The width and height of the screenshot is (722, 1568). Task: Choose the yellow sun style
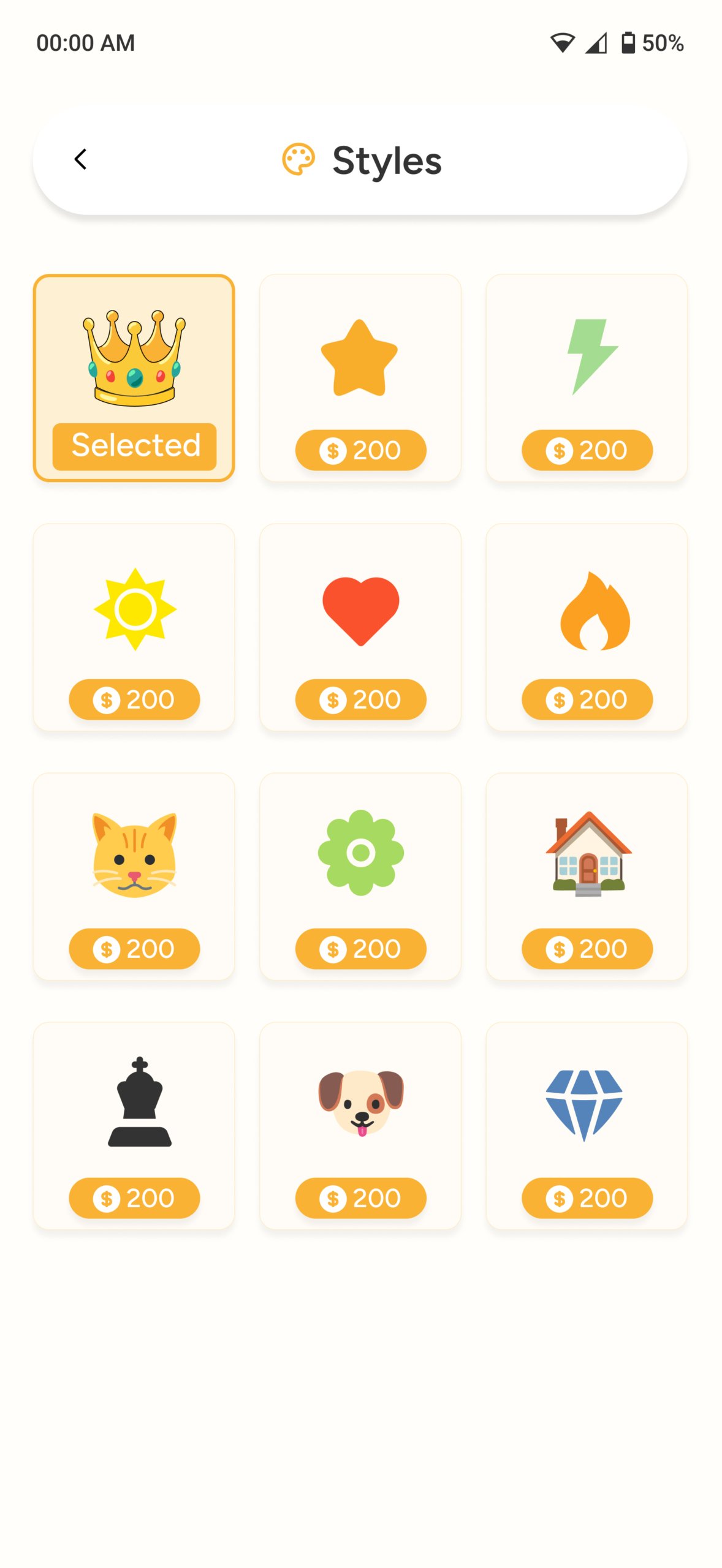coord(134,699)
